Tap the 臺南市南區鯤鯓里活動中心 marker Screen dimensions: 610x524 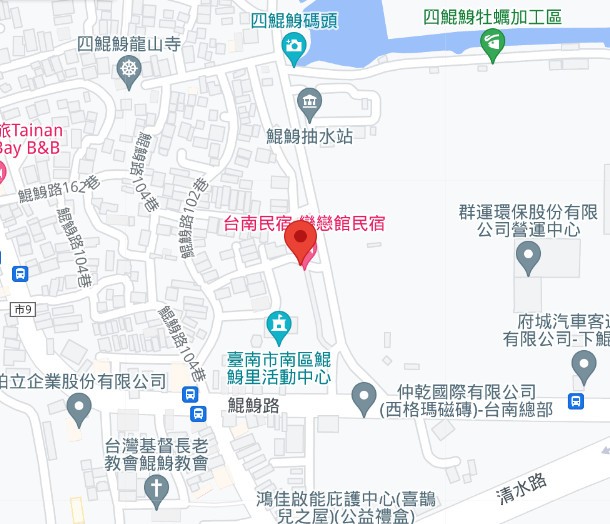click(x=278, y=324)
